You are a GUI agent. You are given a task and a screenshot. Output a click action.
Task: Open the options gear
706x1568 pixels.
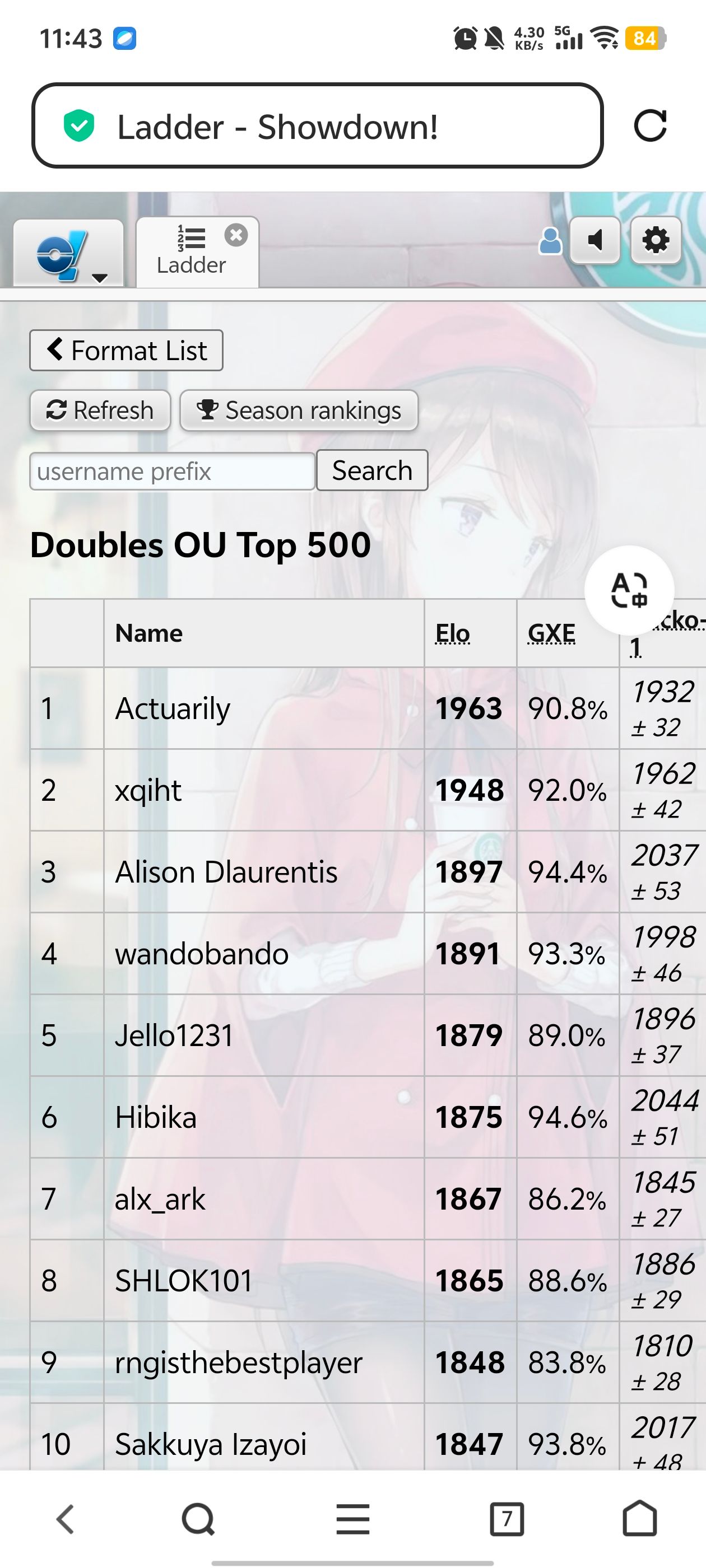[x=656, y=240]
